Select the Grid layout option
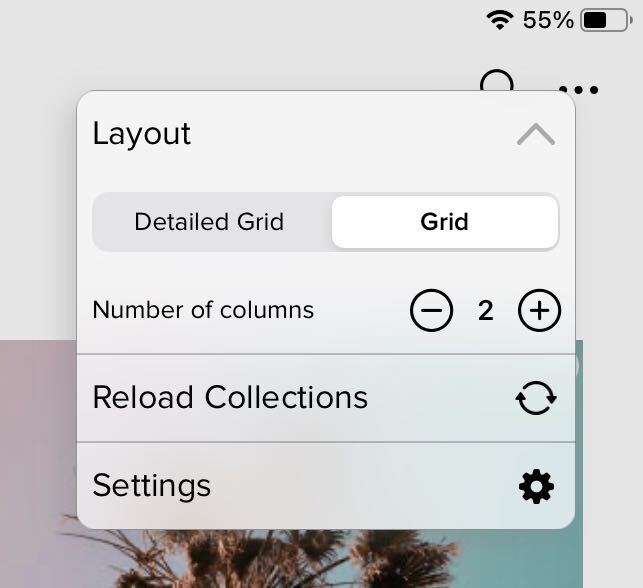 tap(444, 222)
